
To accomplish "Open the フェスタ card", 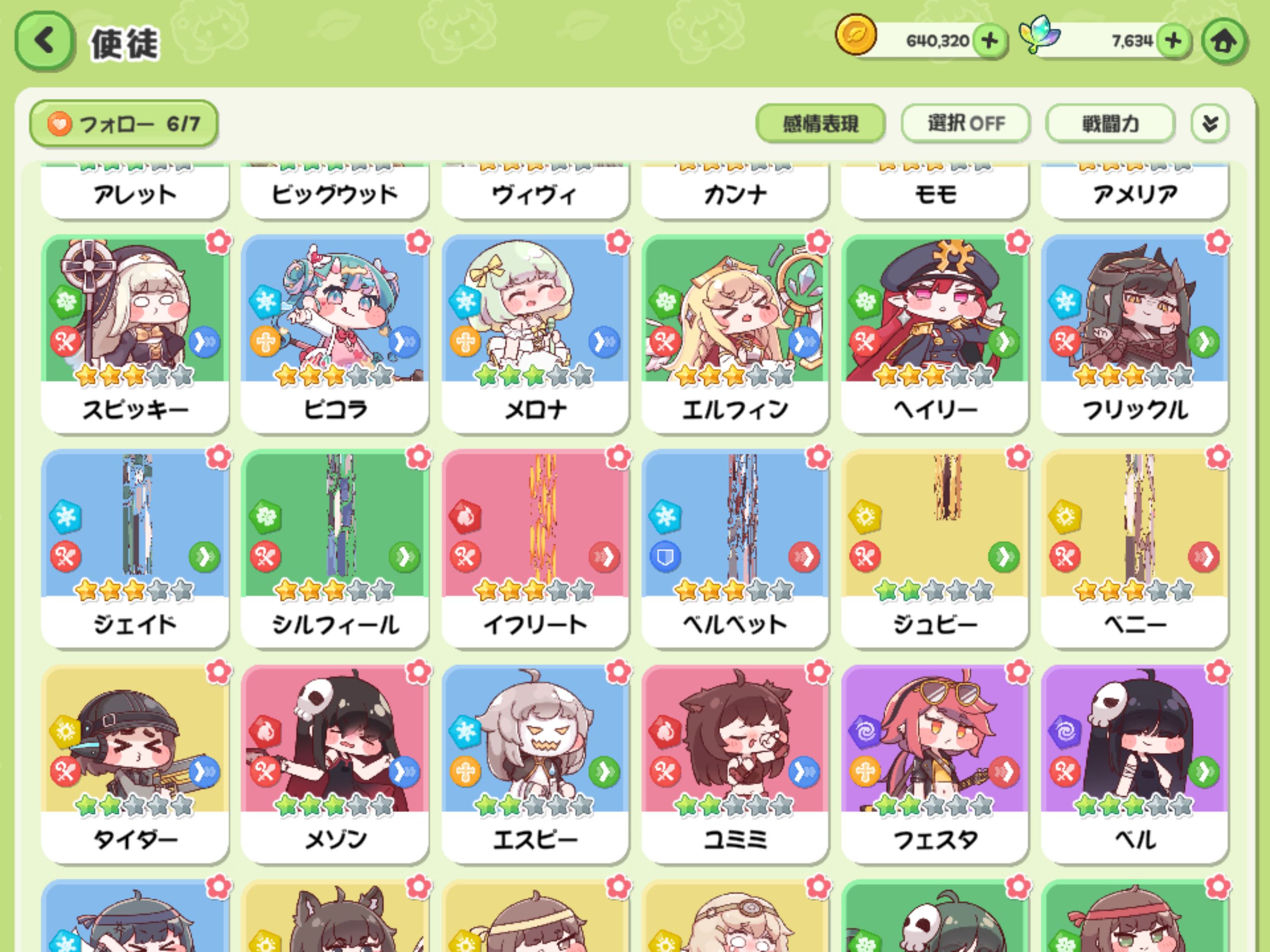I will pyautogui.click(x=935, y=764).
